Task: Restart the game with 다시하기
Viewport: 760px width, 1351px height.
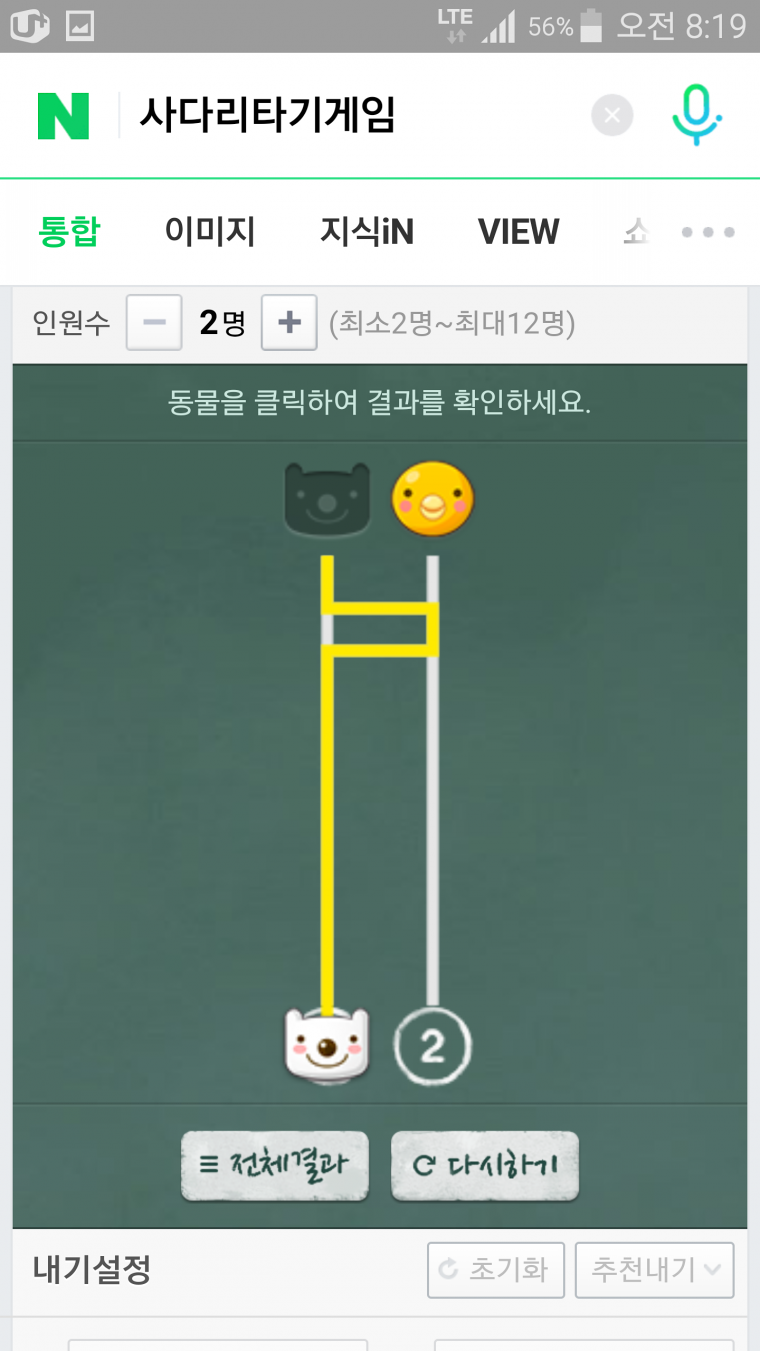Action: [484, 1165]
